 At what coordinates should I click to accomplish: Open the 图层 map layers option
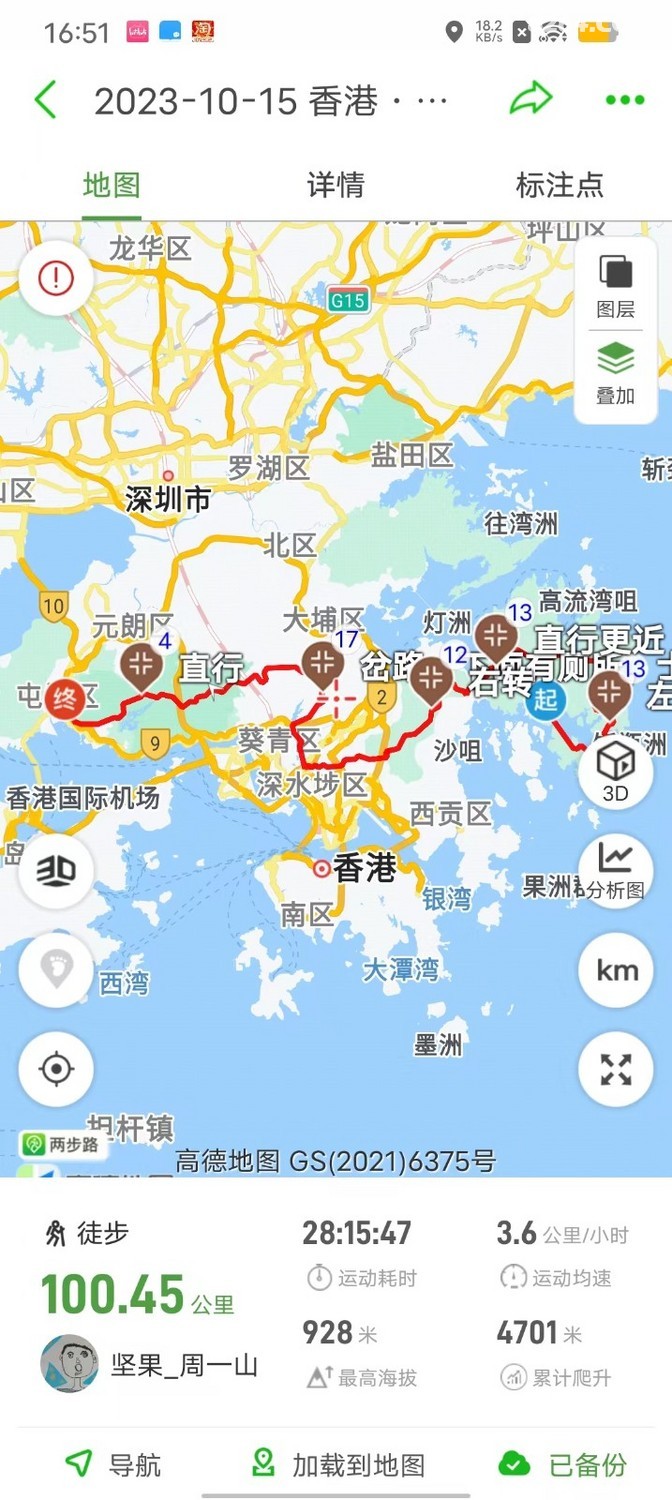coord(616,286)
